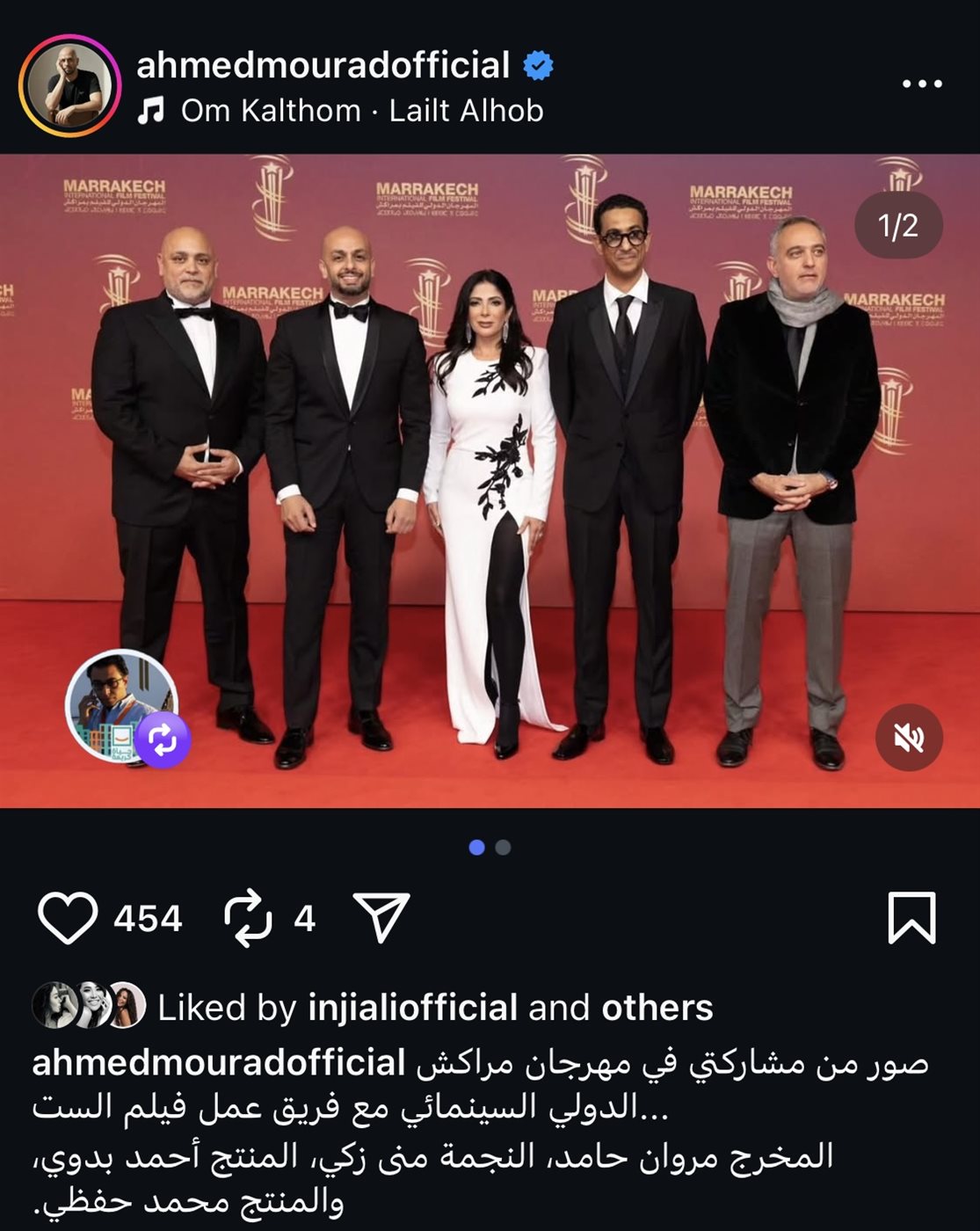Open the 454 likes count
Screen dimensions: 980x1231
148,919
